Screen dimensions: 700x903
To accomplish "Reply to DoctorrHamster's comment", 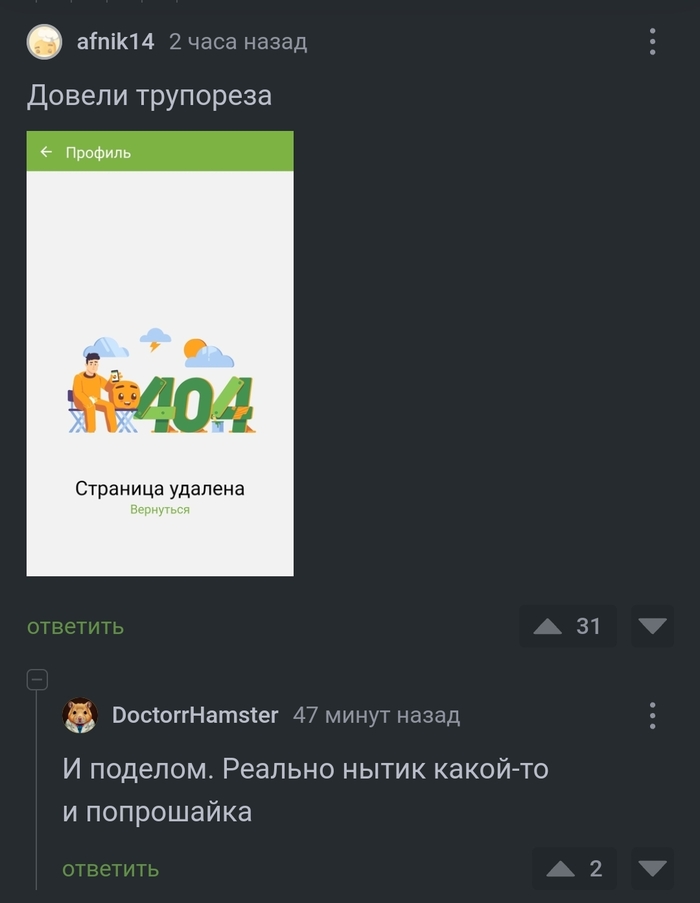I will pos(111,869).
